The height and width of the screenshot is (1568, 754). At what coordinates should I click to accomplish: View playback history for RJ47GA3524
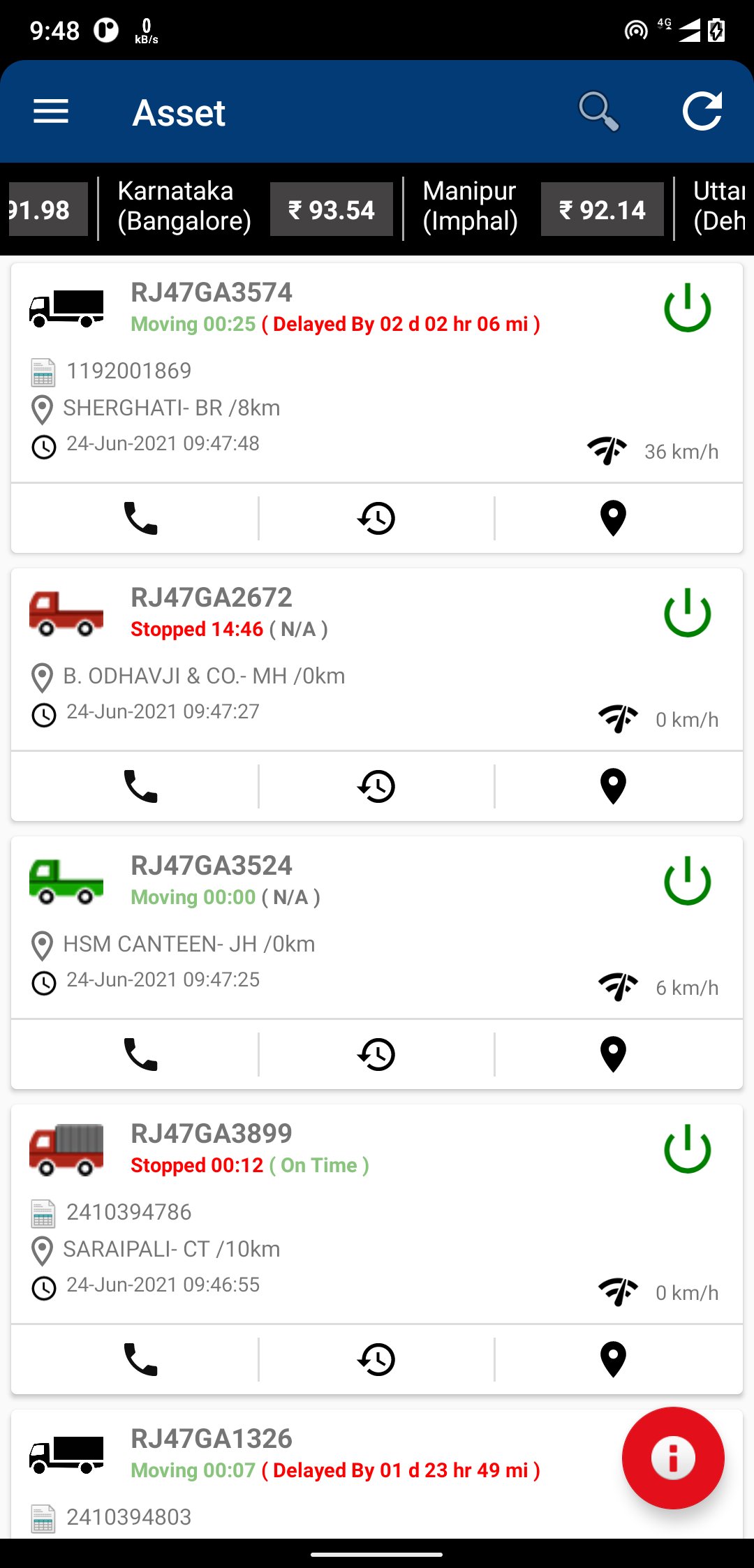coord(376,1056)
